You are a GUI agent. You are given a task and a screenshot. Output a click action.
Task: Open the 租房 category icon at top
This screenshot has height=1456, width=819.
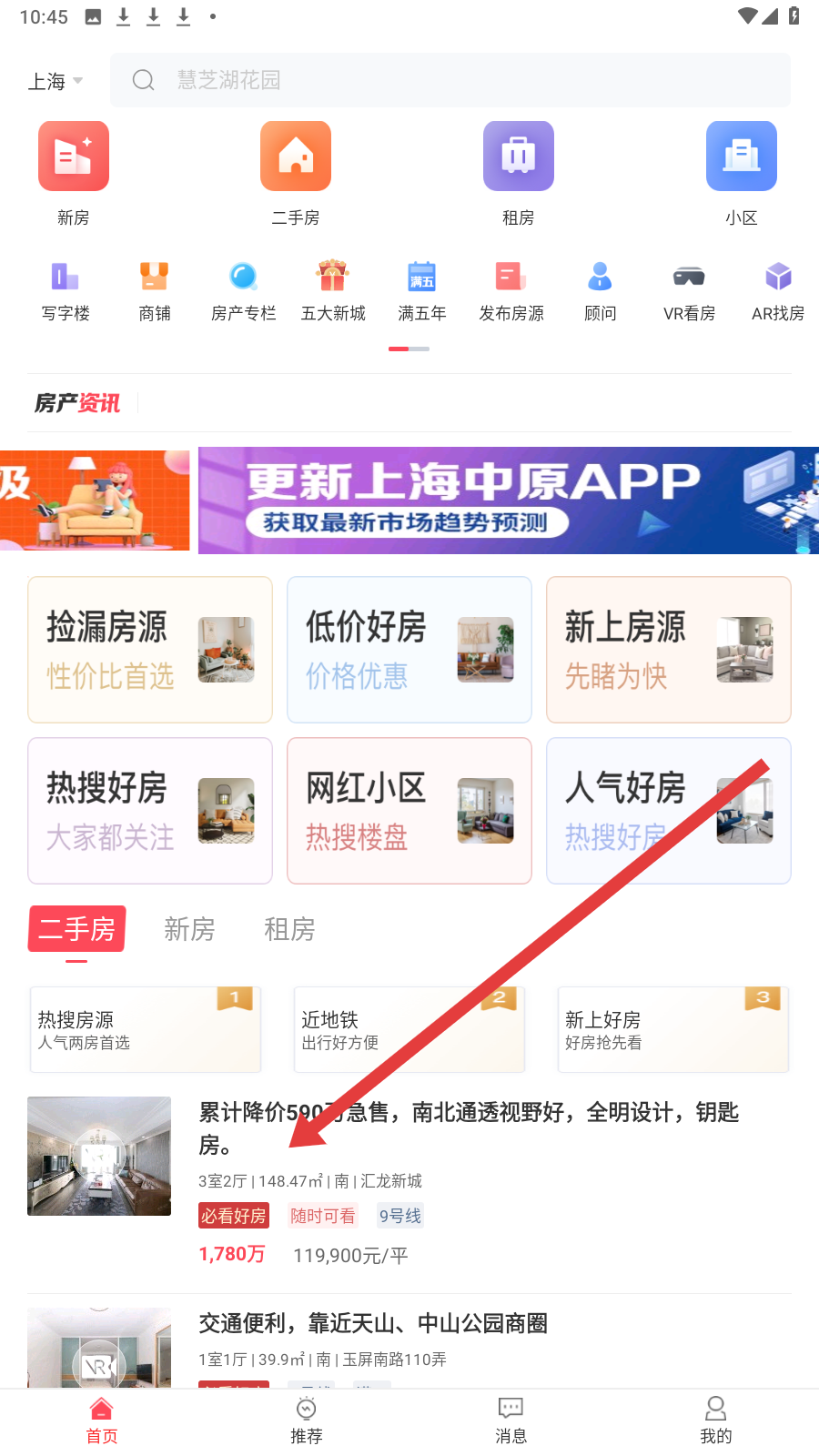(519, 174)
